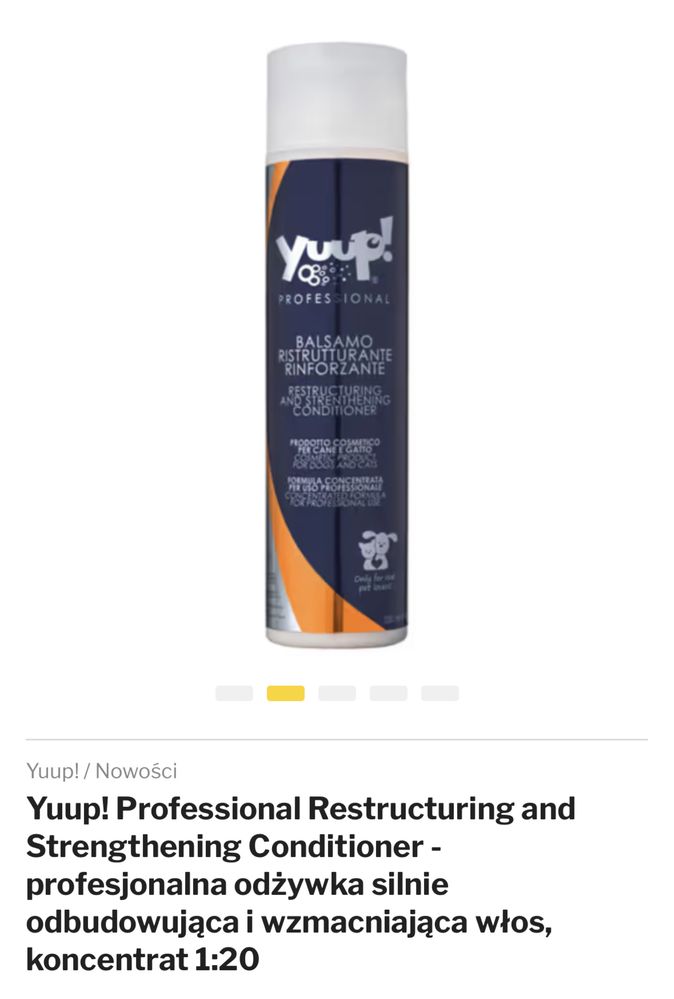Screen dimensions: 674x999
Task: Open the conditioner bottle product photo
Action: click(337, 345)
